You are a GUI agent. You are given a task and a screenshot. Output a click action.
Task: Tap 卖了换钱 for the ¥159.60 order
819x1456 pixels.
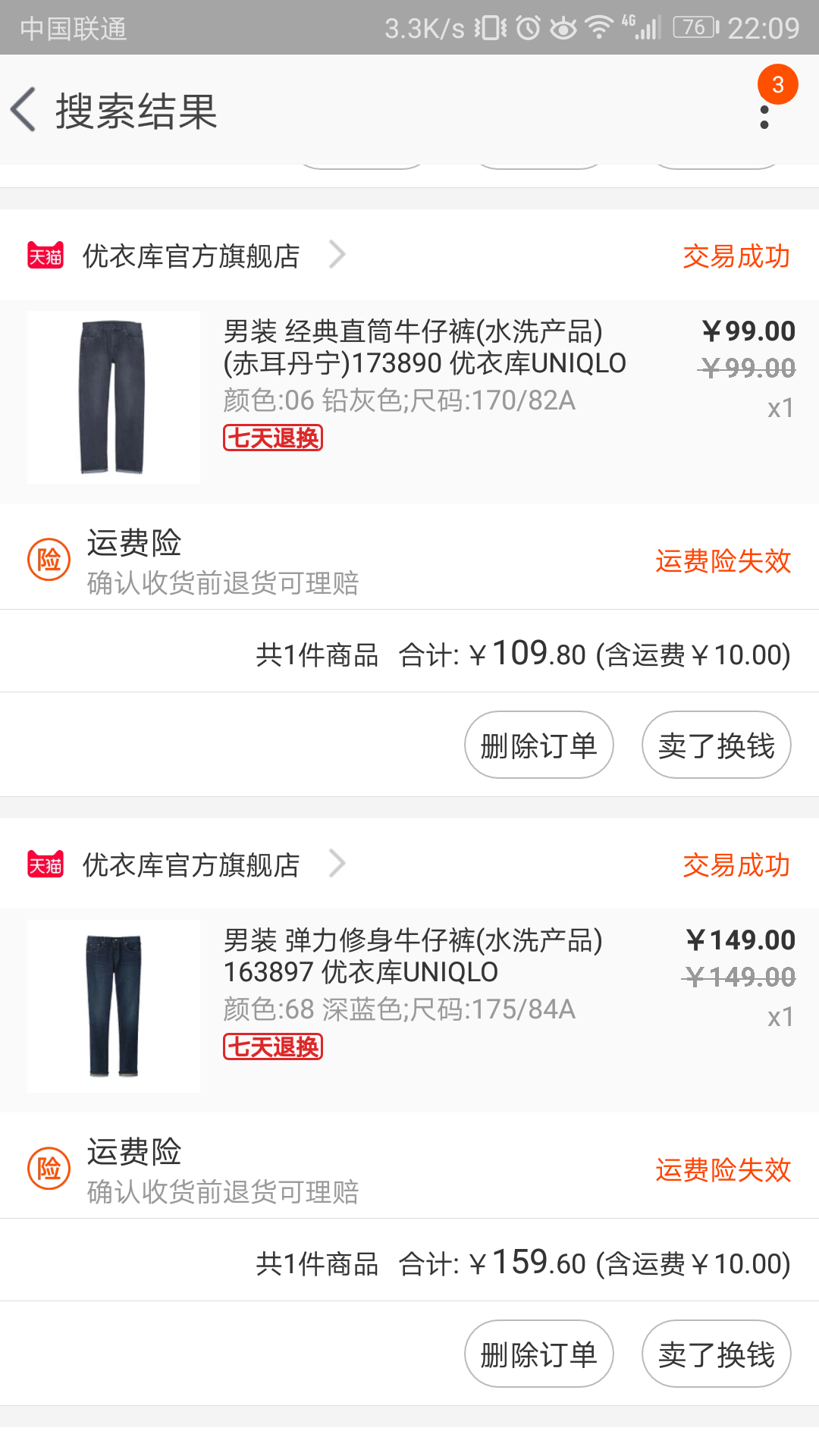coord(716,1354)
